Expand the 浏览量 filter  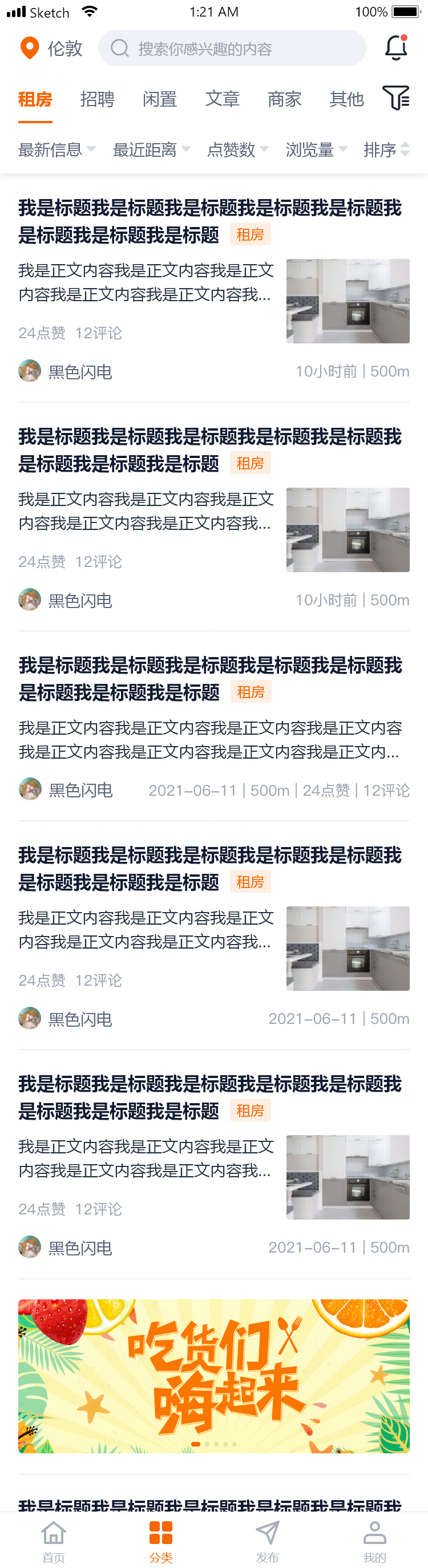click(316, 149)
